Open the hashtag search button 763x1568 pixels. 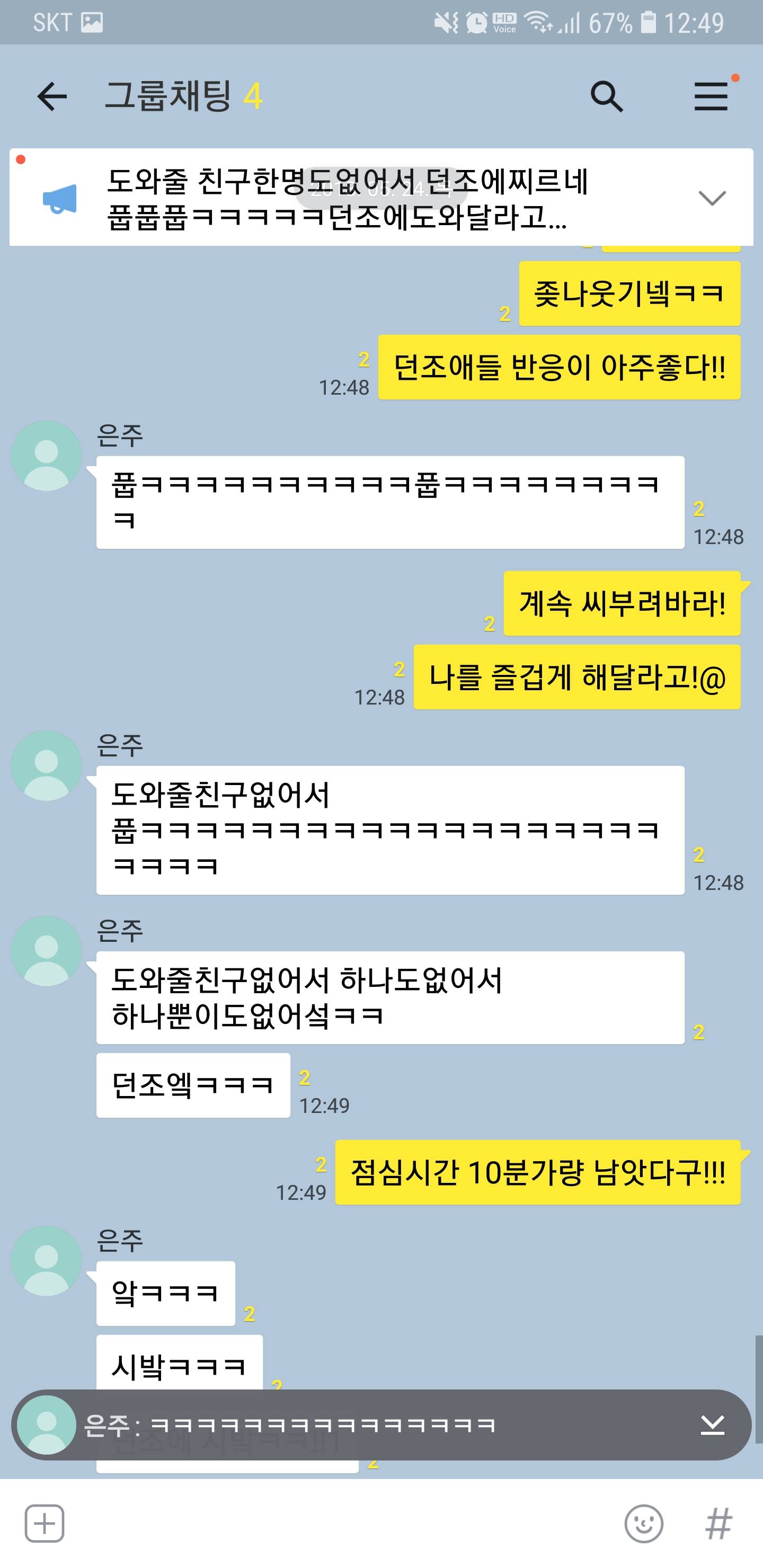718,1524
